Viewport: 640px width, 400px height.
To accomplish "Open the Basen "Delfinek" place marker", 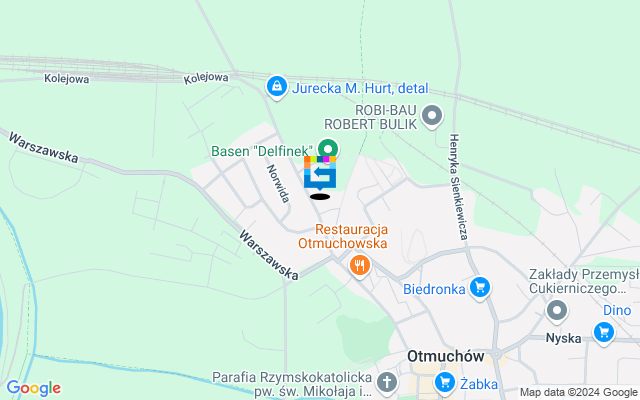I will (x=327, y=149).
